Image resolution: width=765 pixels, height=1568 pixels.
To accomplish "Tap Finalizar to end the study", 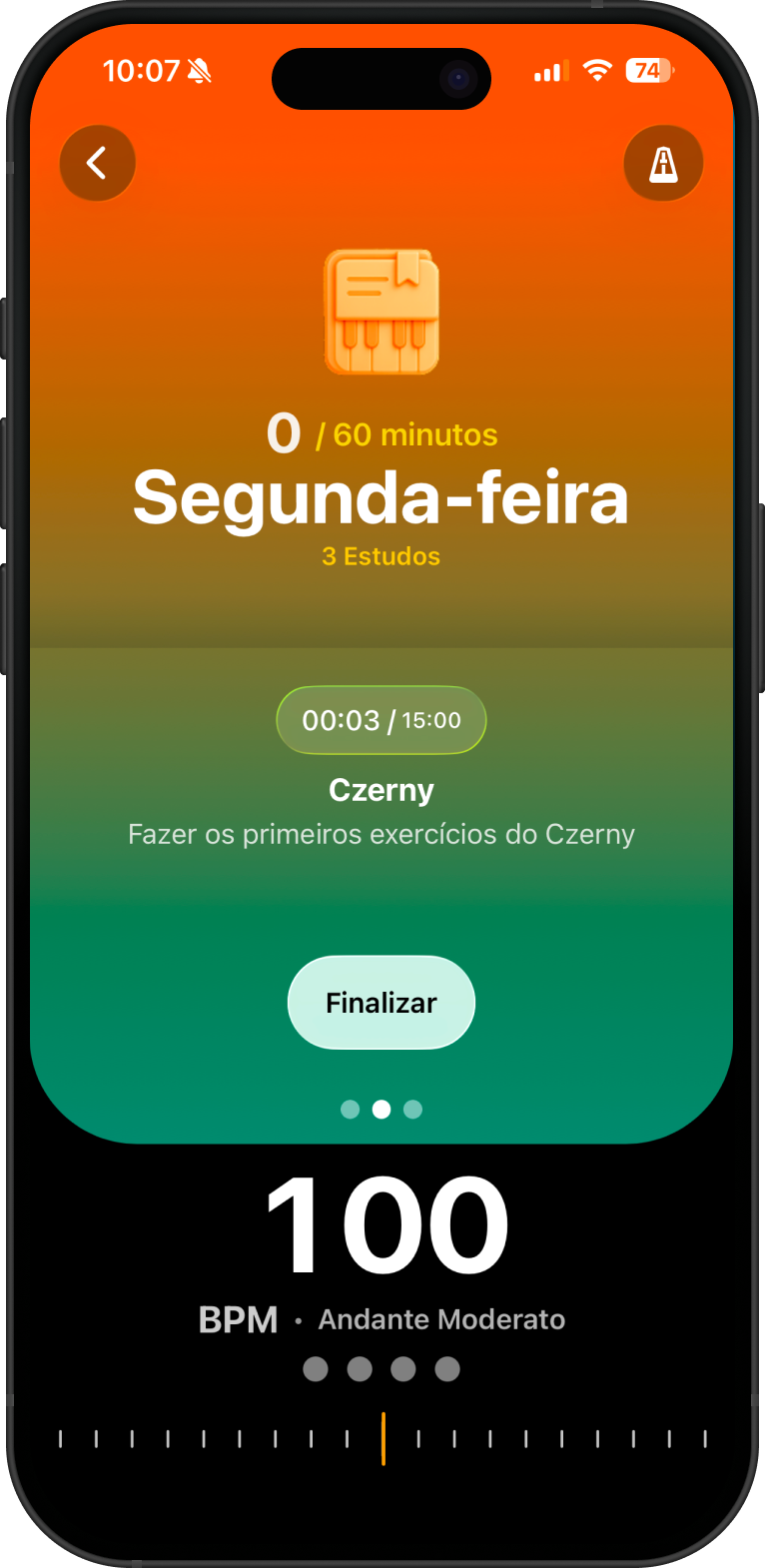I will coord(382,1003).
